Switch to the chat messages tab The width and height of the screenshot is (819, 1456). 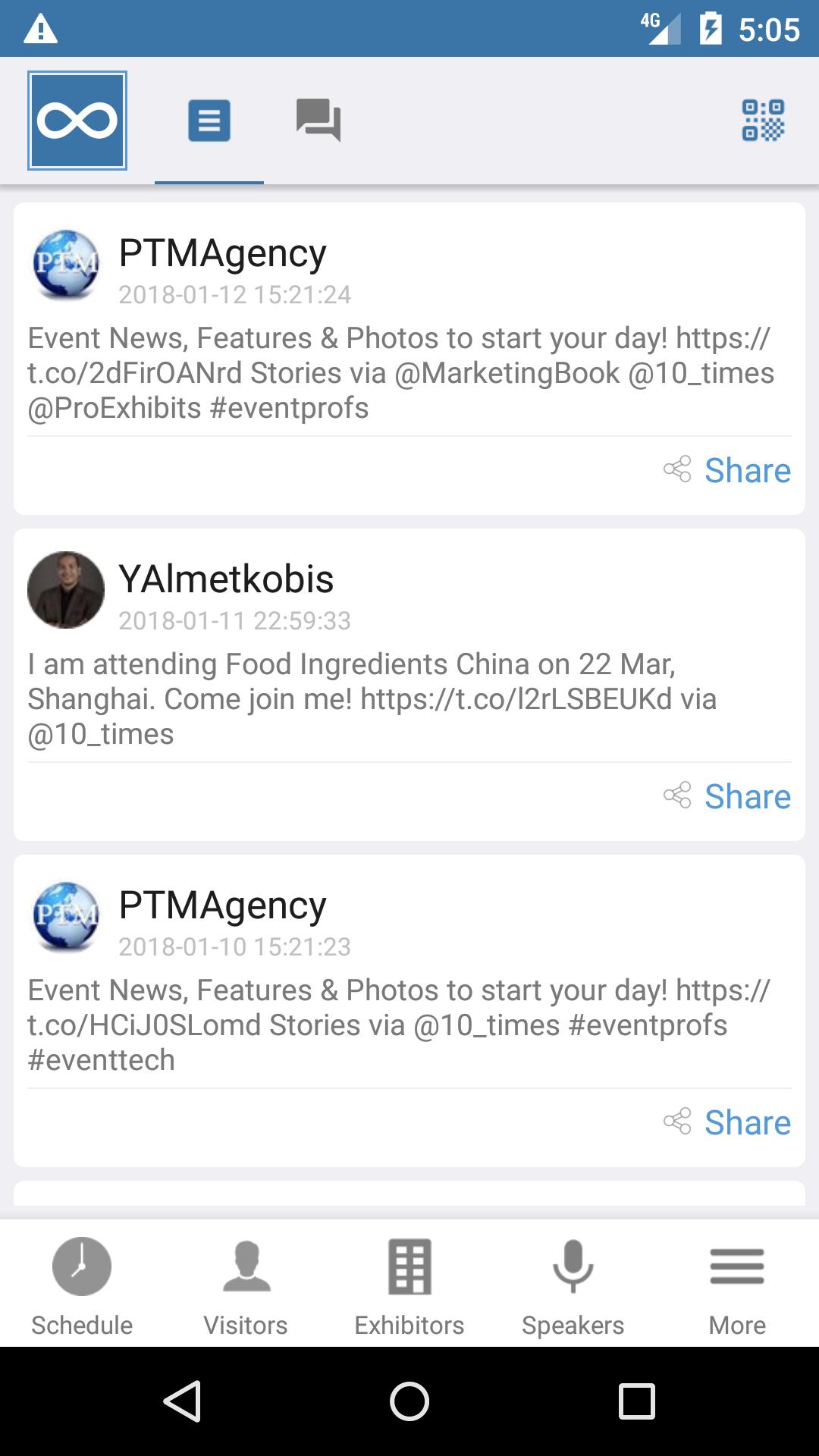coord(318,121)
